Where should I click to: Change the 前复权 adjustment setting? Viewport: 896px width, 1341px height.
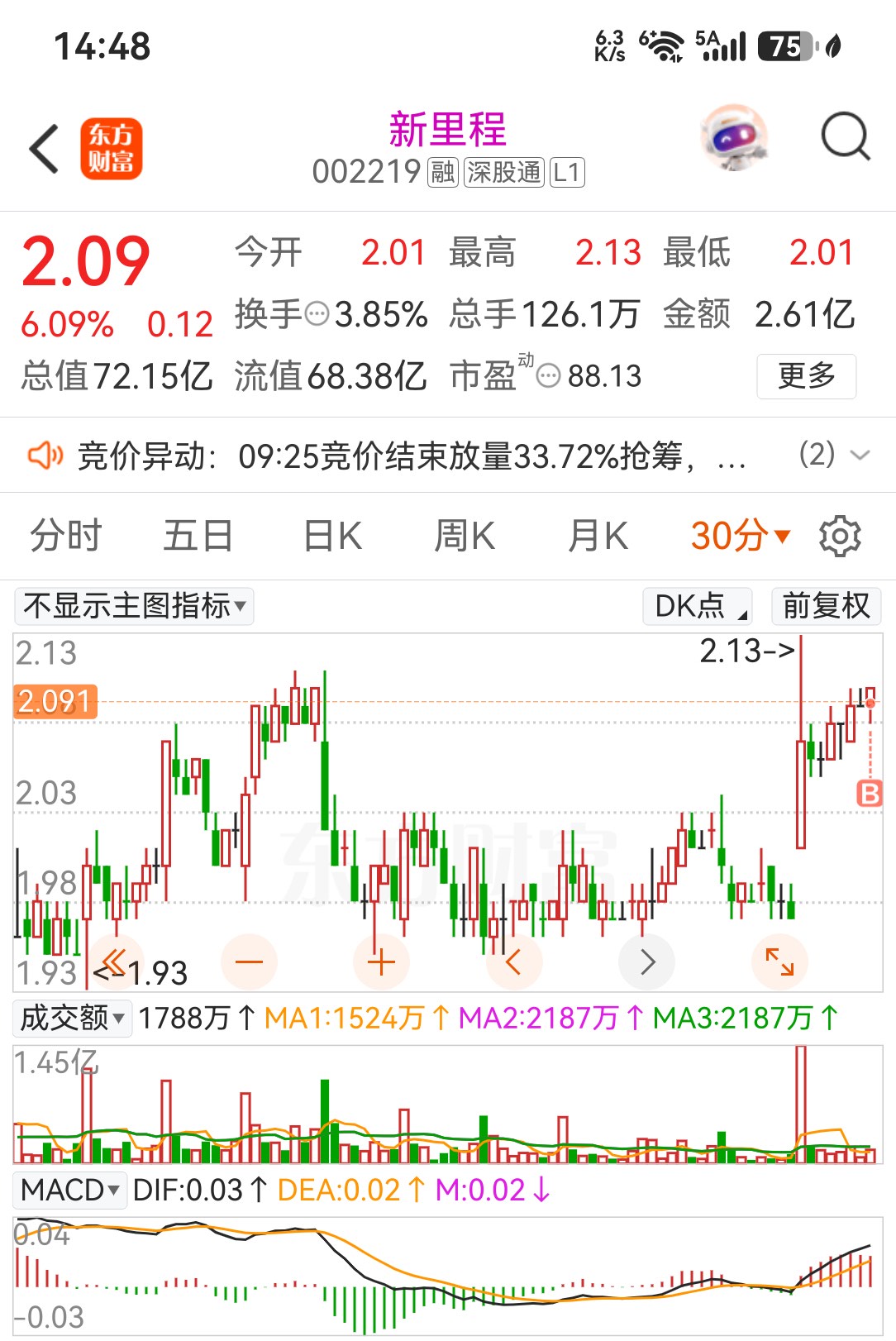click(826, 606)
